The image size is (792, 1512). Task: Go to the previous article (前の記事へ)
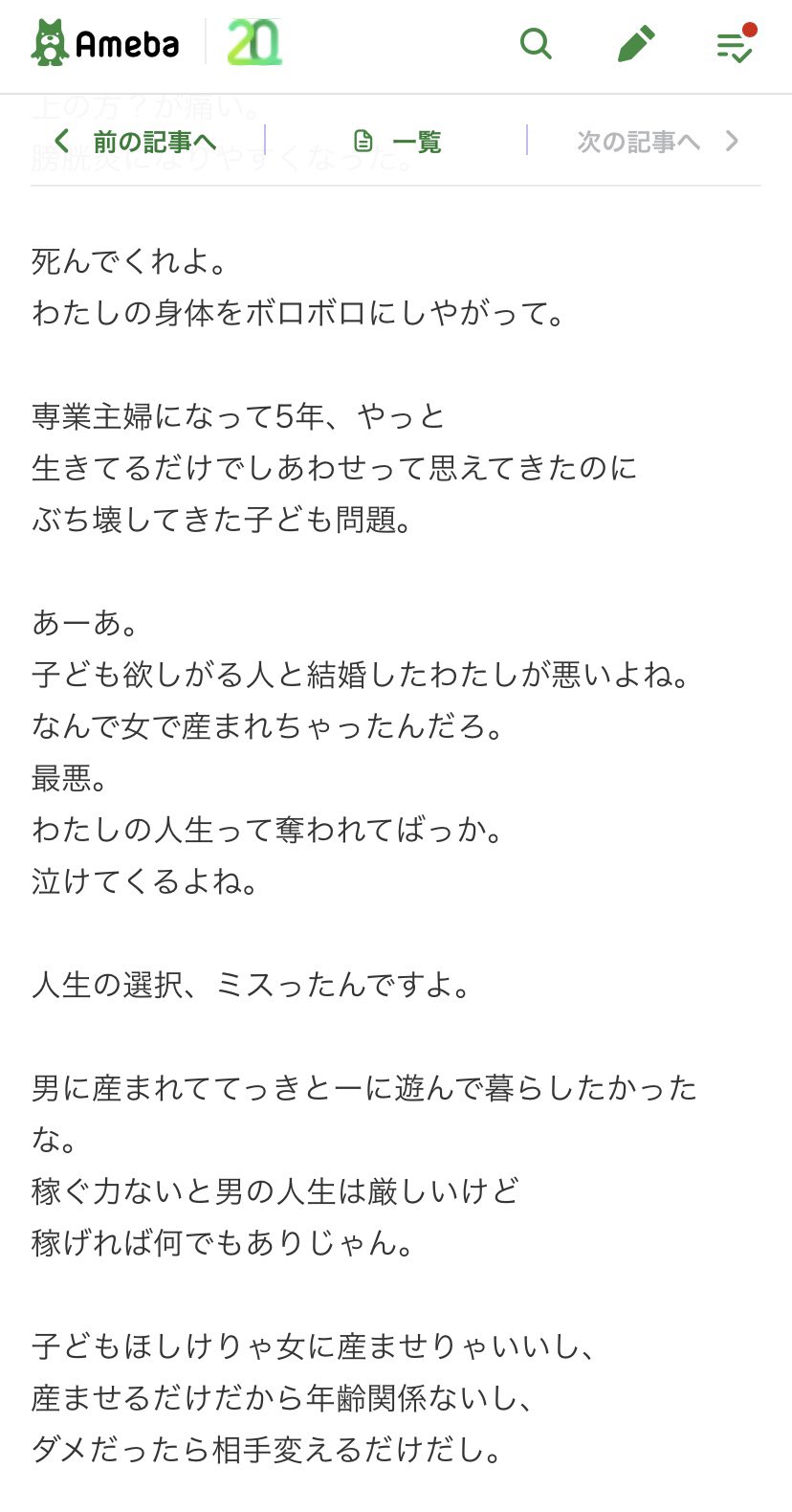(135, 142)
